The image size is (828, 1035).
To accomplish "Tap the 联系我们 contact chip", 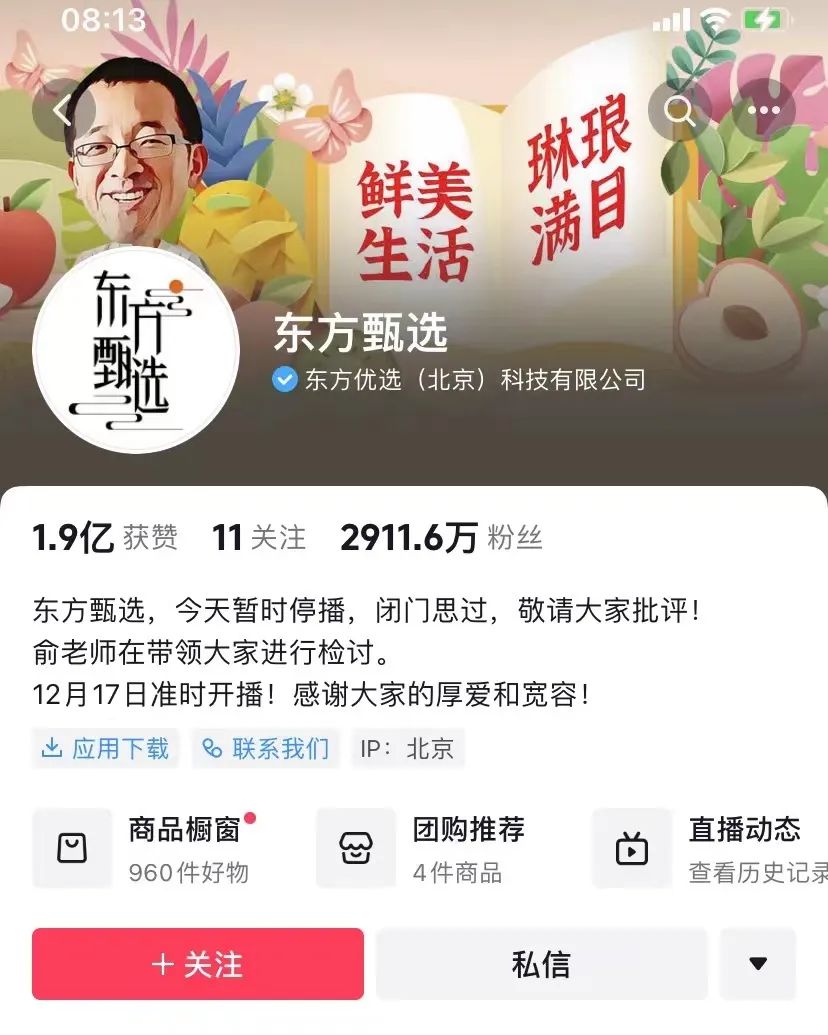I will (265, 749).
